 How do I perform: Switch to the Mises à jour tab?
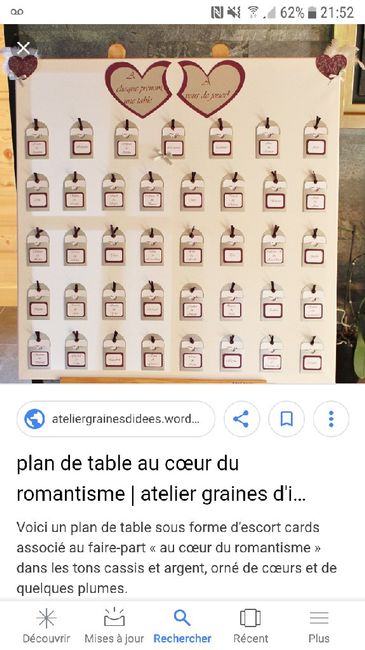(x=114, y=625)
